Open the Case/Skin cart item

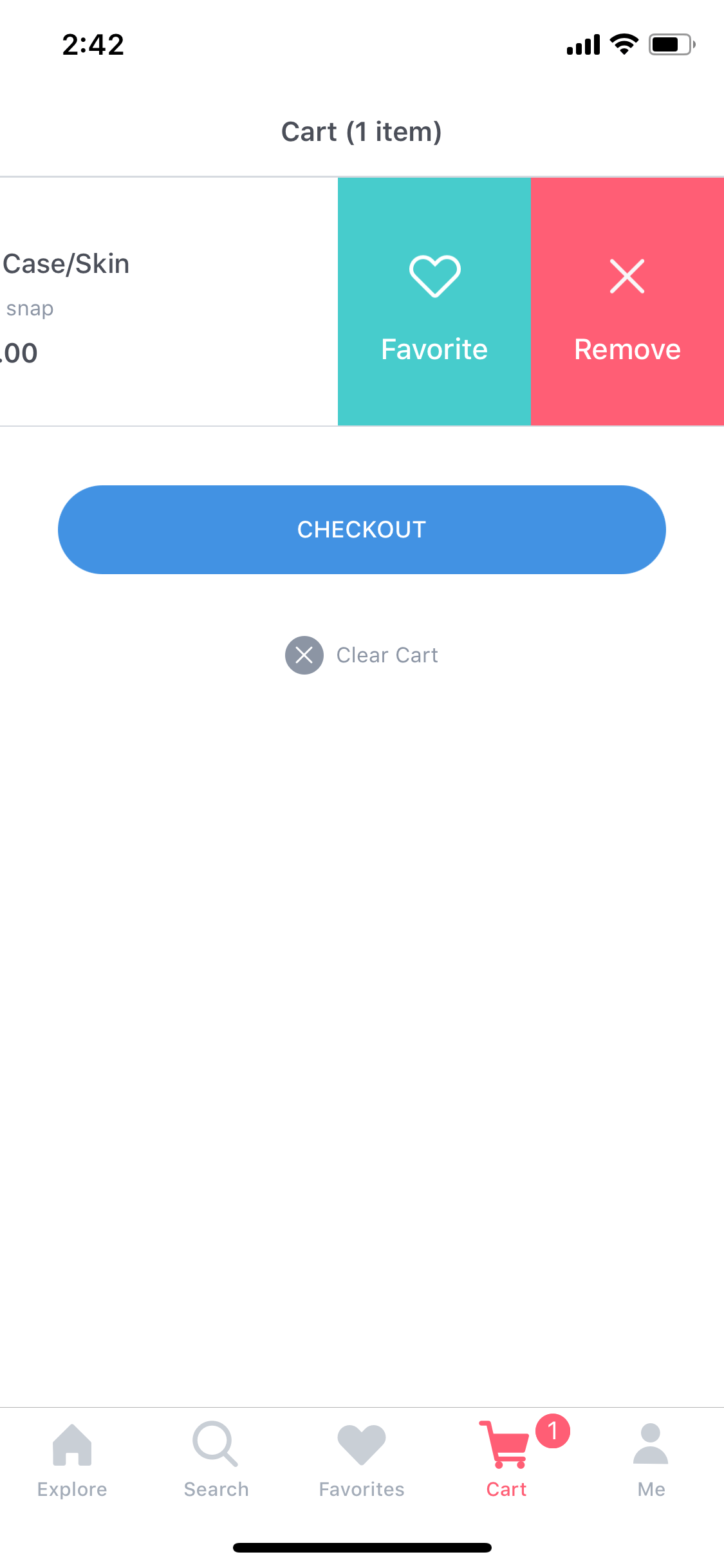(x=169, y=301)
